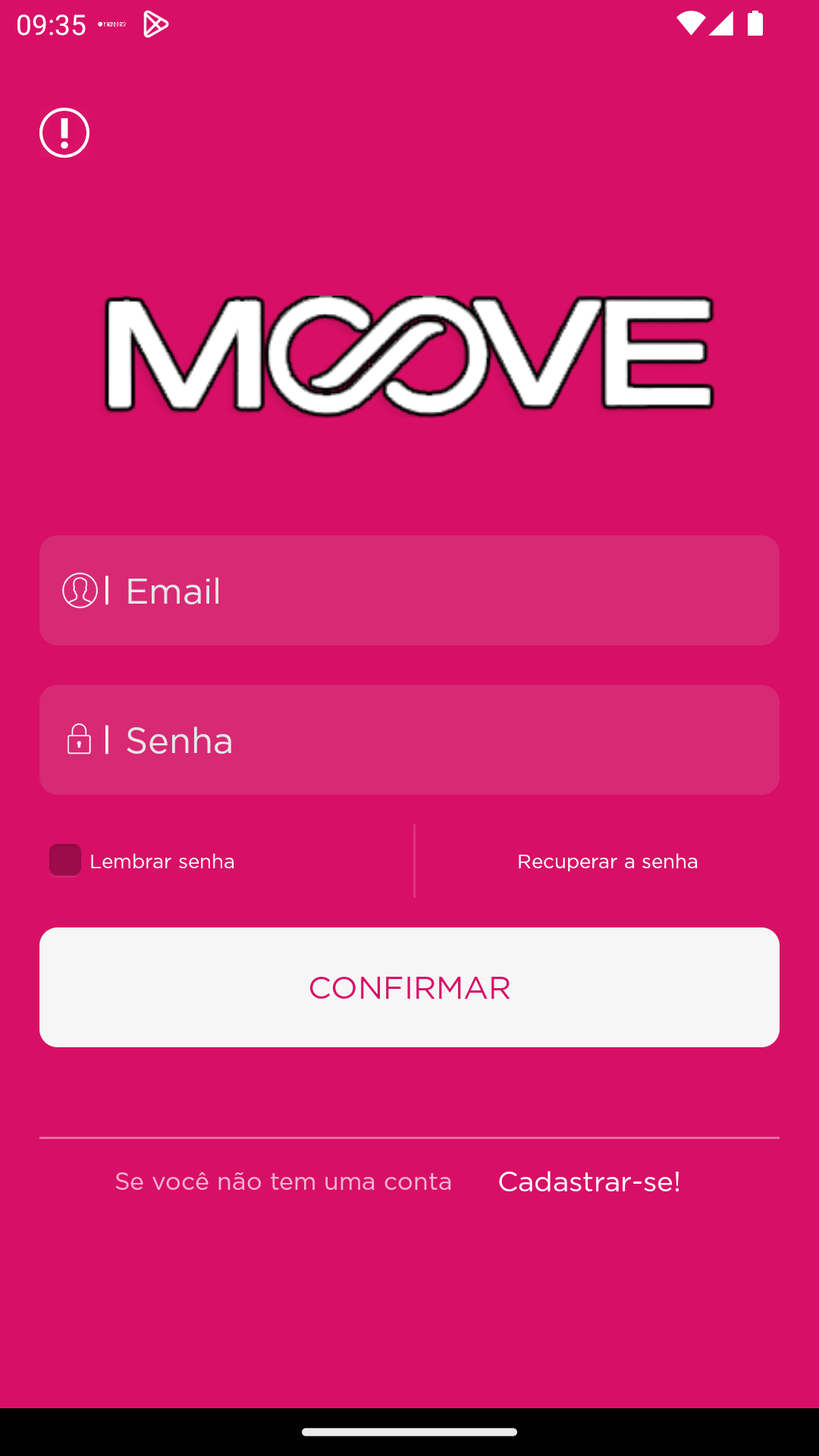This screenshot has width=819, height=1456.
Task: Check the Lembrar senha box
Action: (65, 860)
